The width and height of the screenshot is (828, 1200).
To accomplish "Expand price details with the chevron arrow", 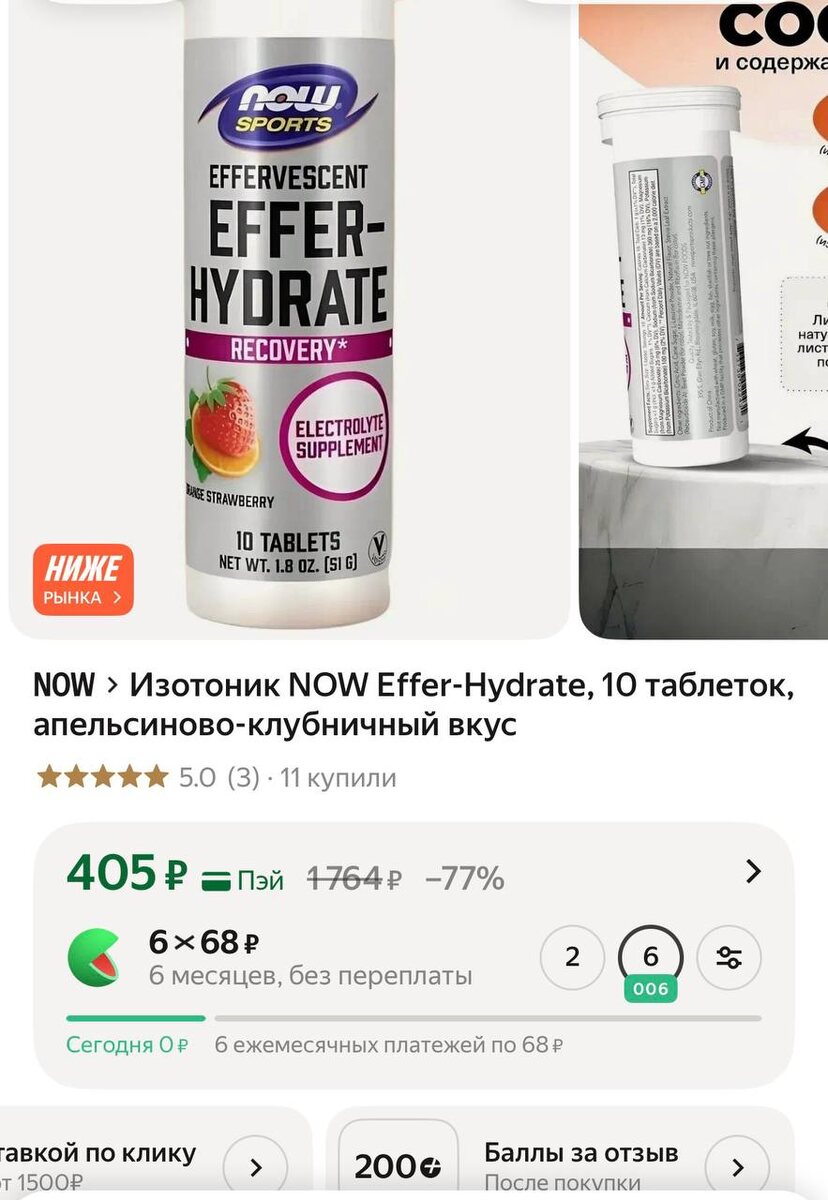I will (754, 872).
